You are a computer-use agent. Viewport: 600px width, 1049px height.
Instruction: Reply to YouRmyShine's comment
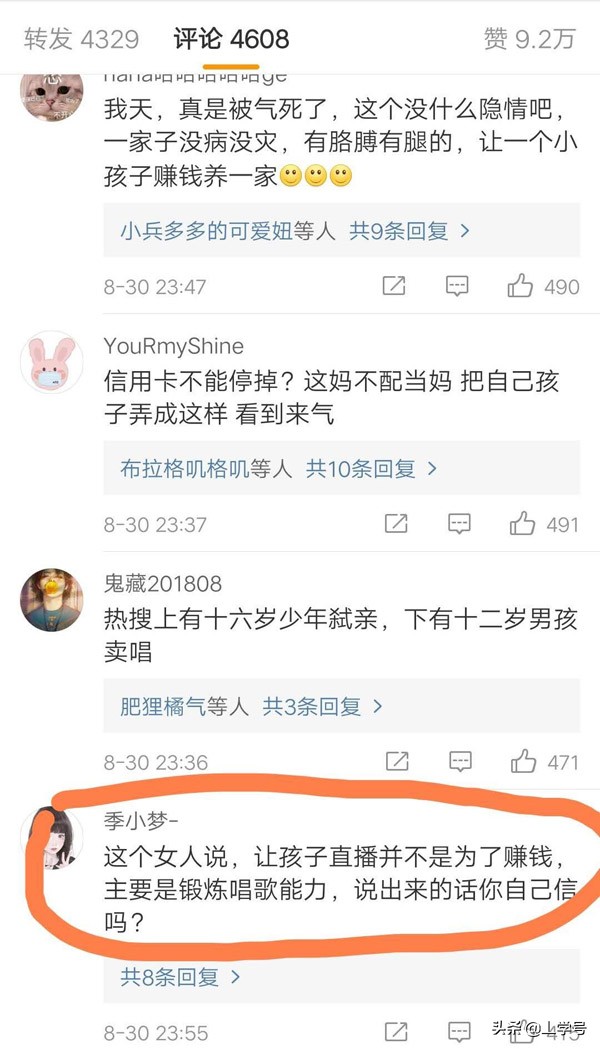click(x=459, y=524)
